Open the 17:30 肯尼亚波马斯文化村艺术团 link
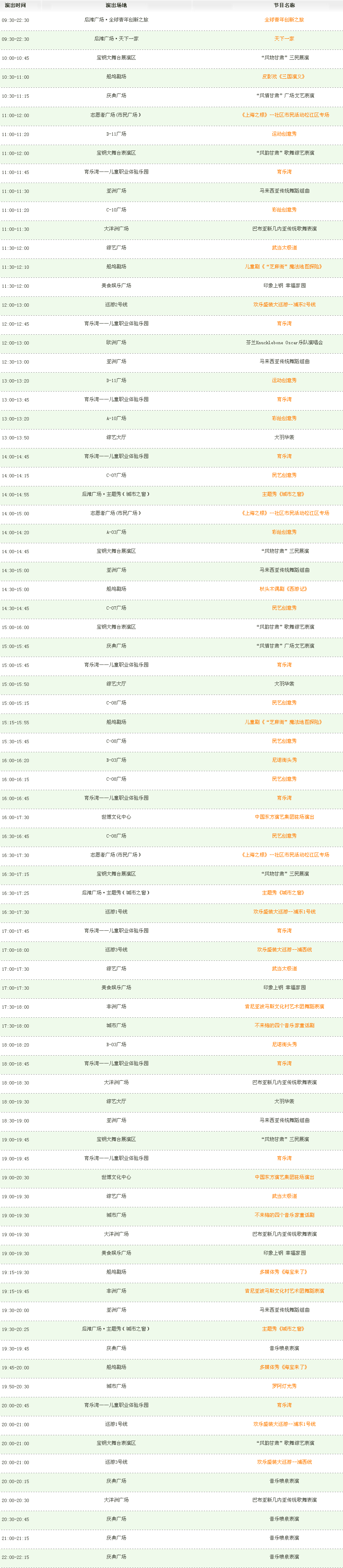343x1568 pixels. (284, 1006)
